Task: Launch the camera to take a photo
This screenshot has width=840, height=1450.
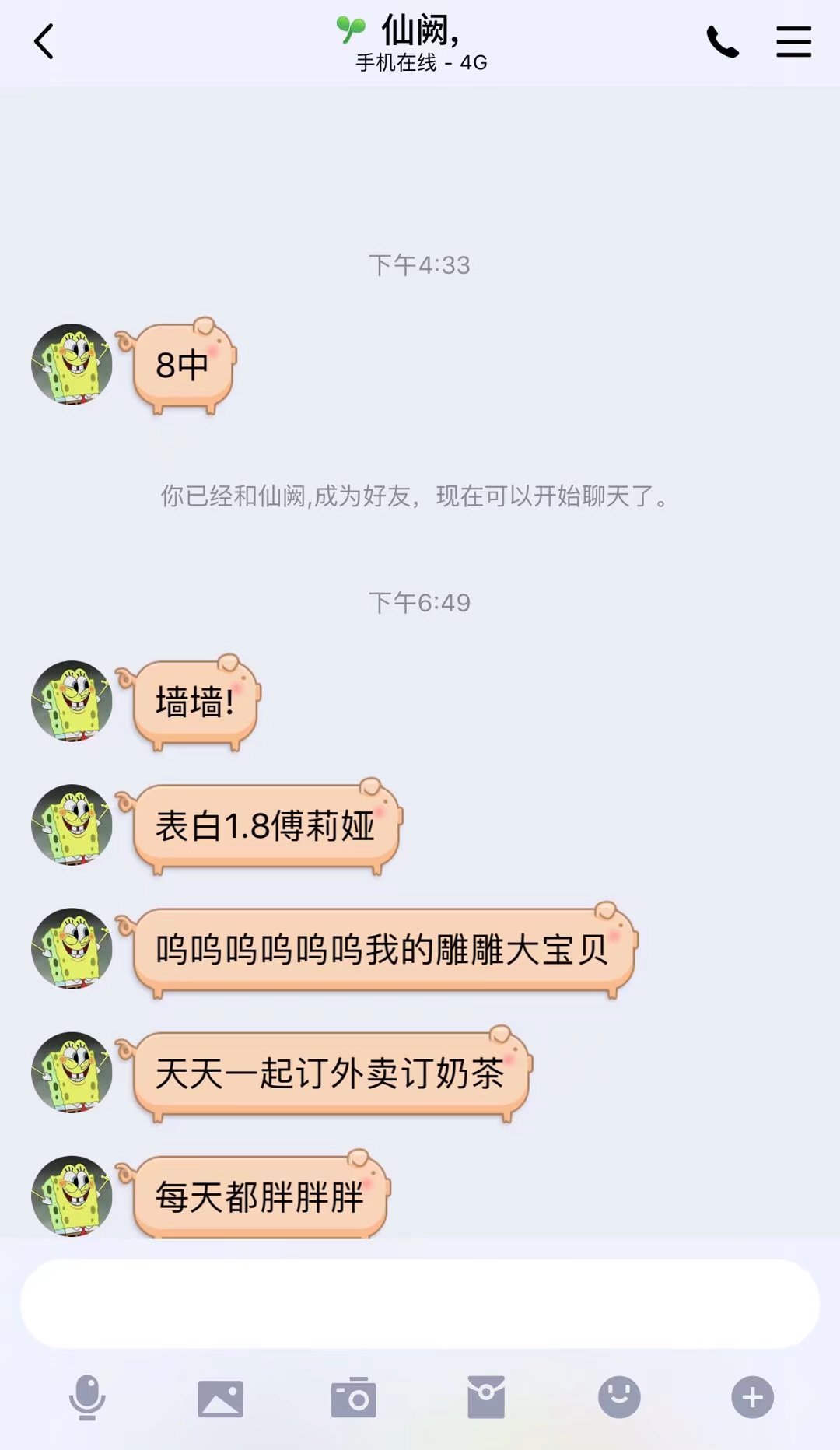Action: [354, 1398]
